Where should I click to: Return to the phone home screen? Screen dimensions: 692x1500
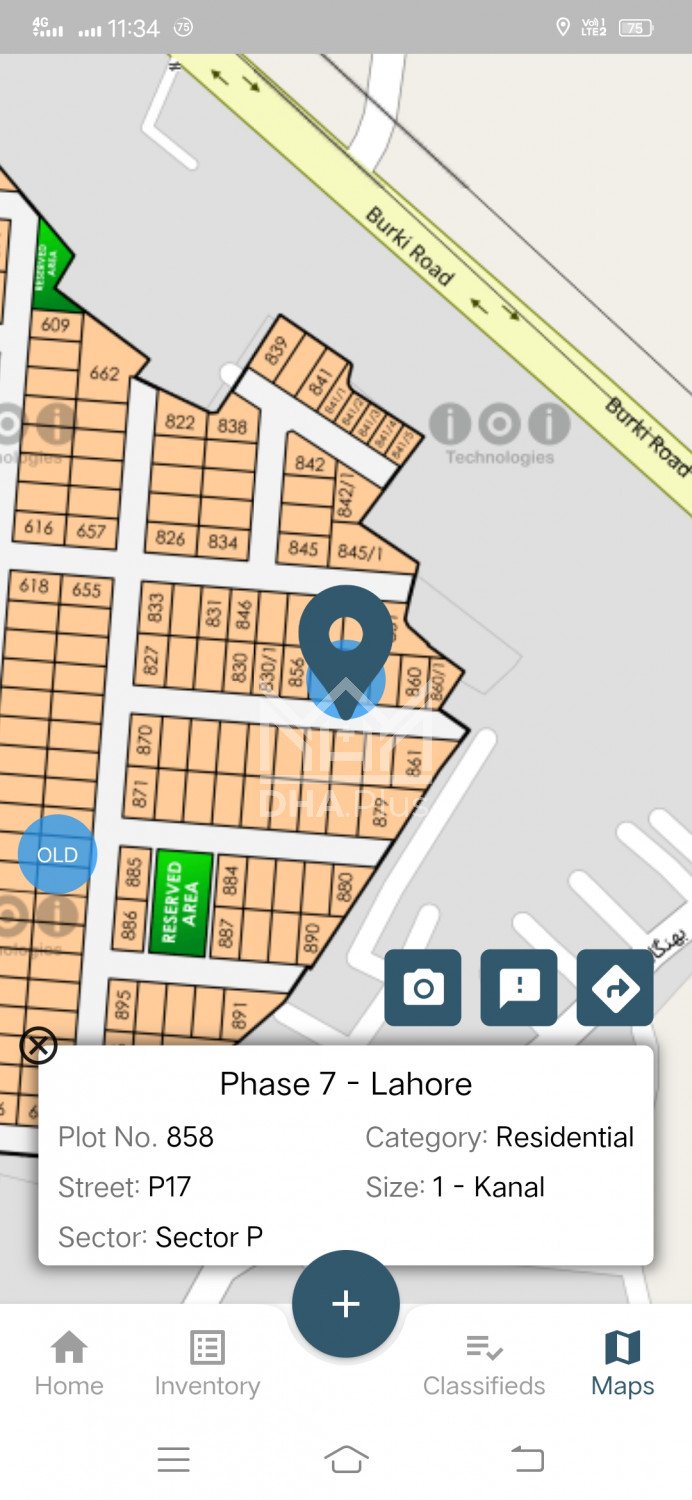(x=346, y=1459)
